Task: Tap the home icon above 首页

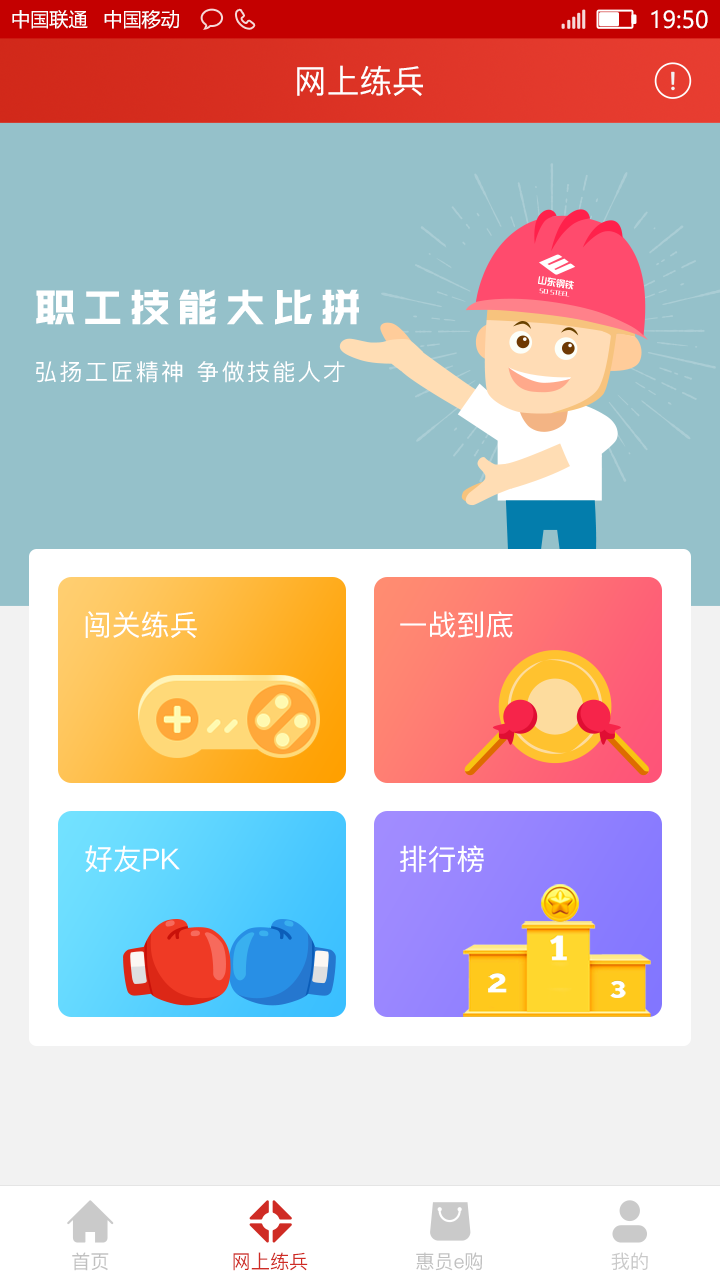Action: pos(91,1220)
